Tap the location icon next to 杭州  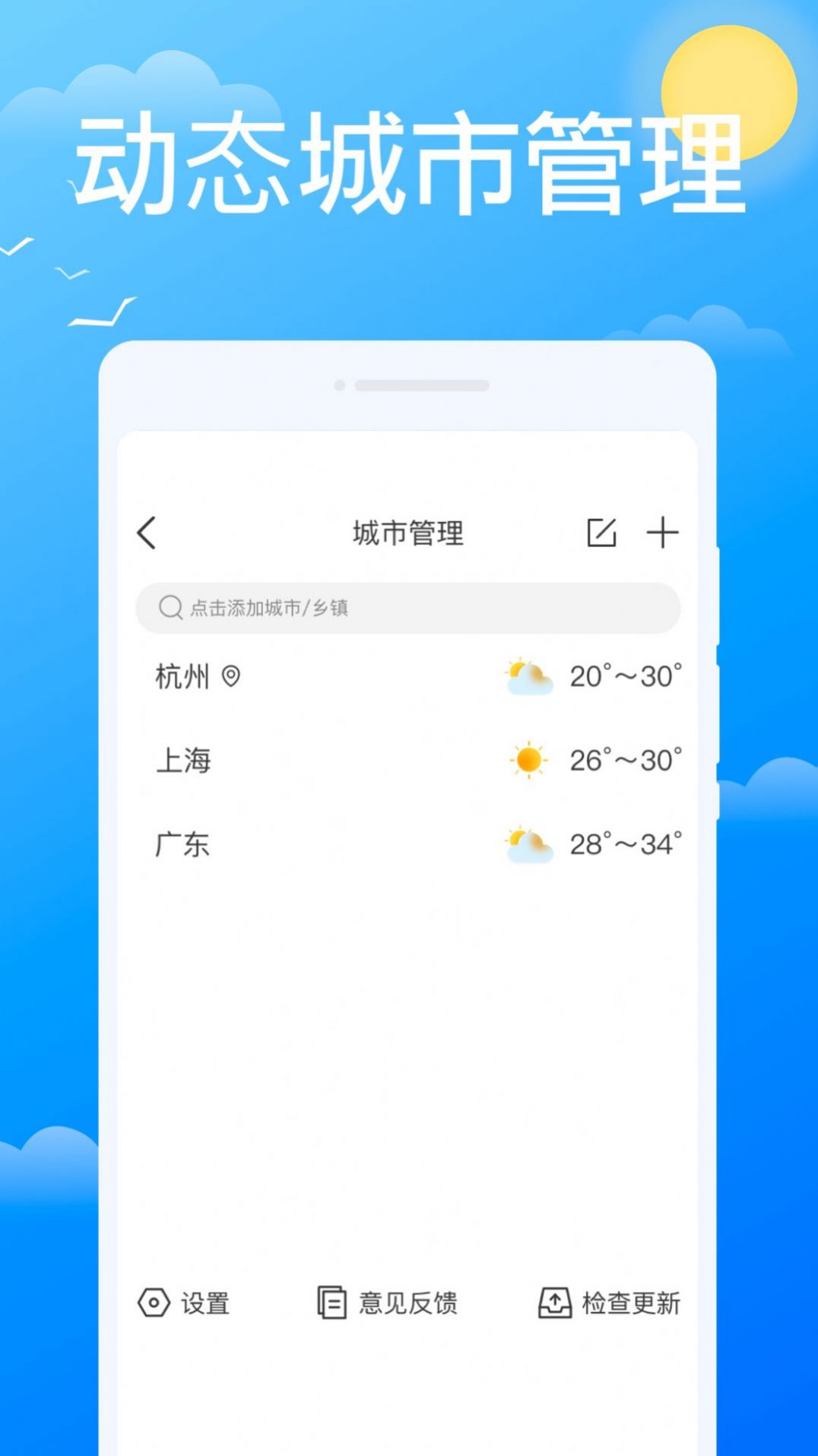click(233, 676)
